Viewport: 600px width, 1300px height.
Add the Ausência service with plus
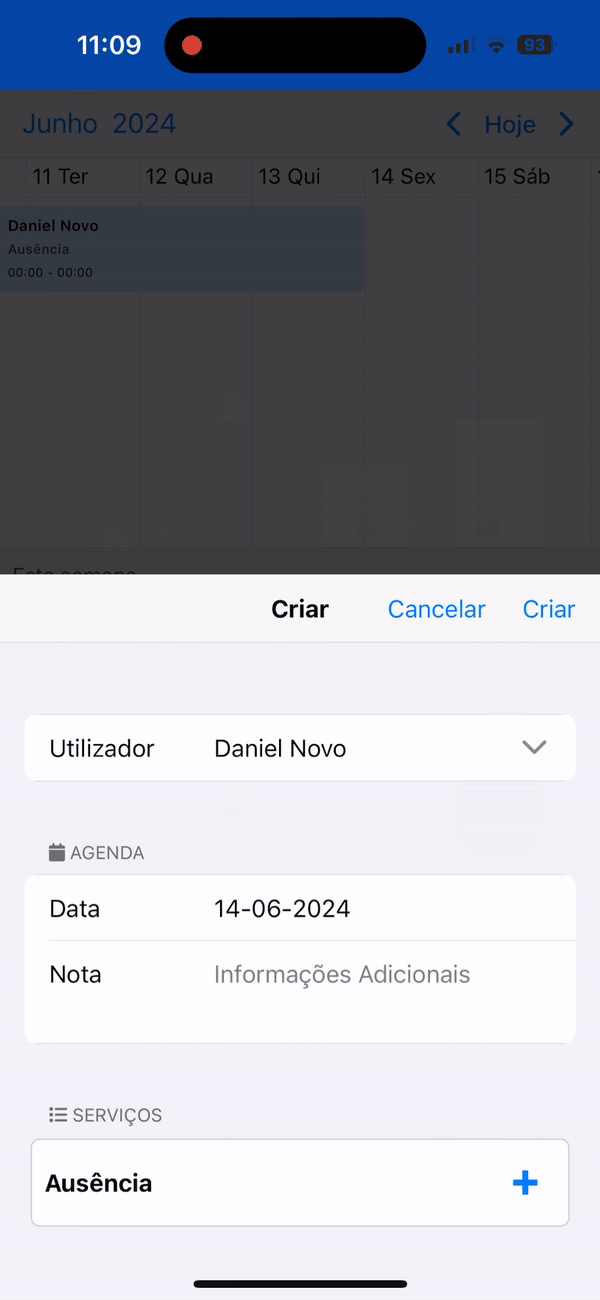point(525,1183)
